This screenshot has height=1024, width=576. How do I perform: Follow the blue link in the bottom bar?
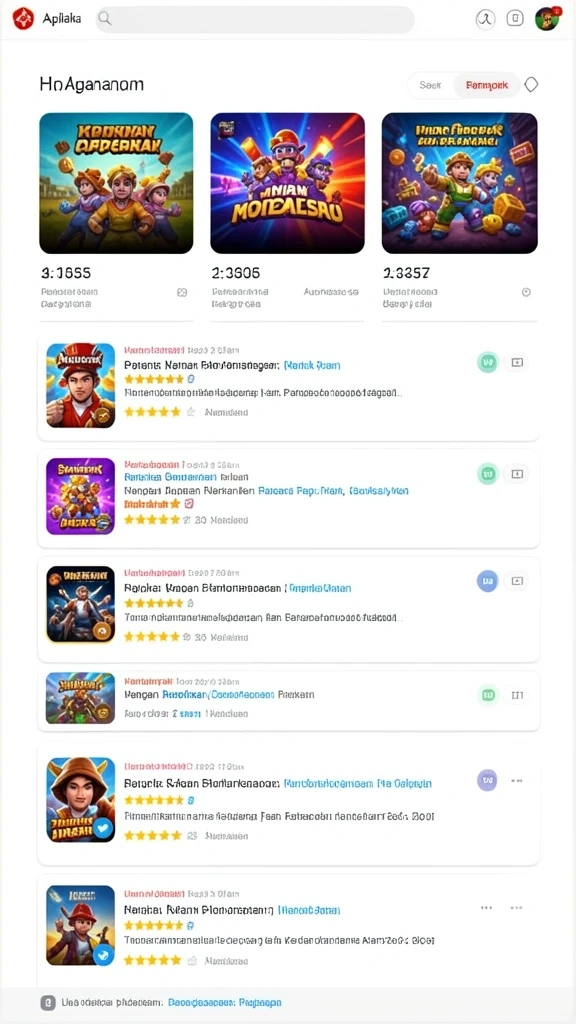click(225, 1002)
